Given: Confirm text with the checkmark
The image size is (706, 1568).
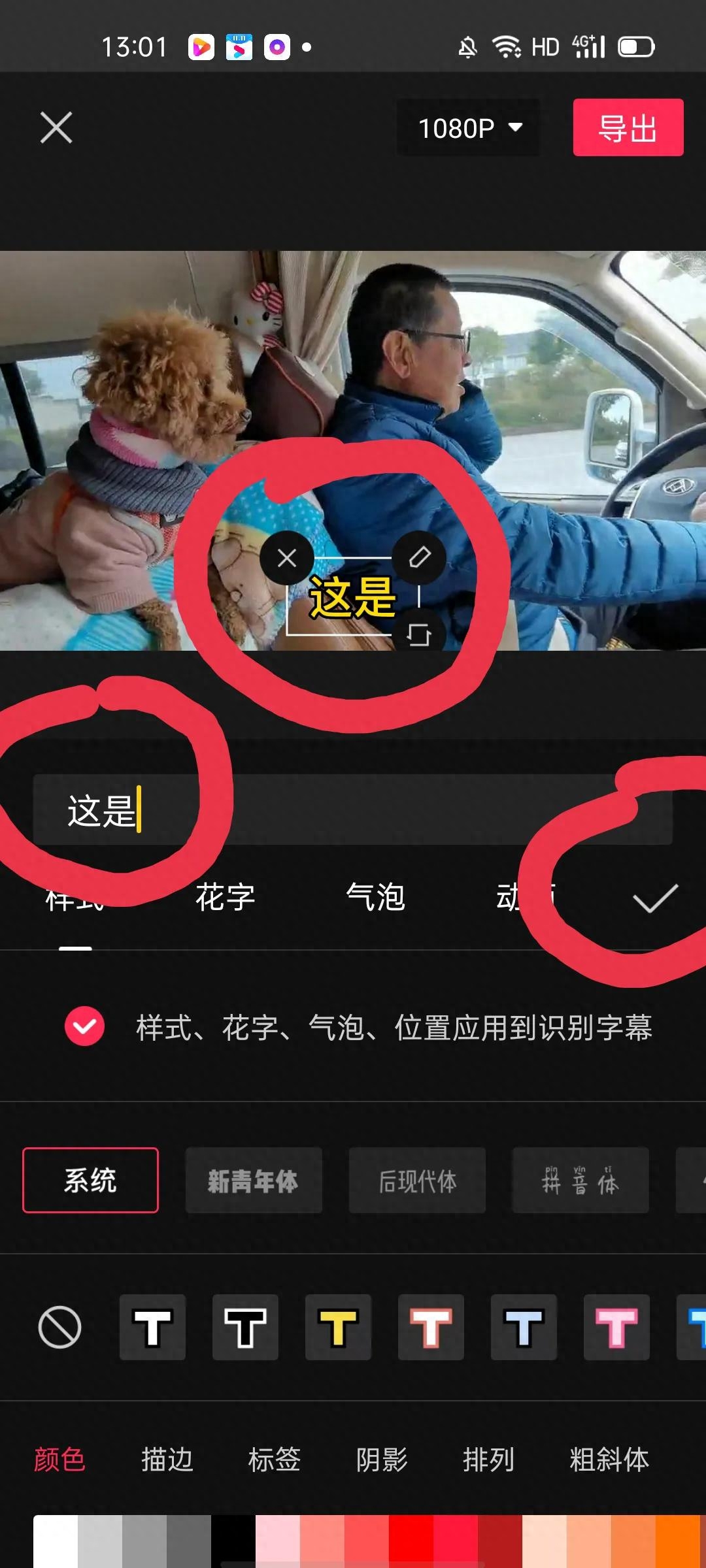Looking at the screenshot, I should pos(655,898).
